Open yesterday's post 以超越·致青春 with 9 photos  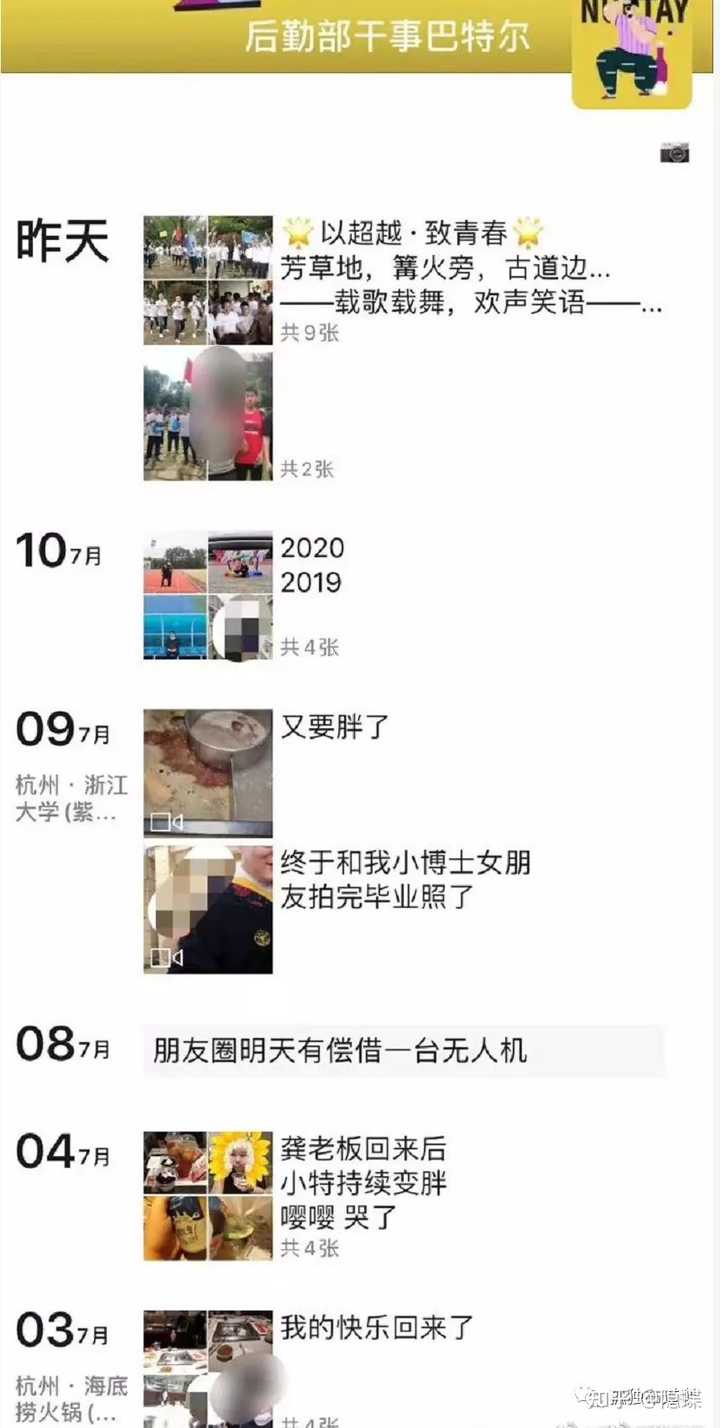[208, 280]
